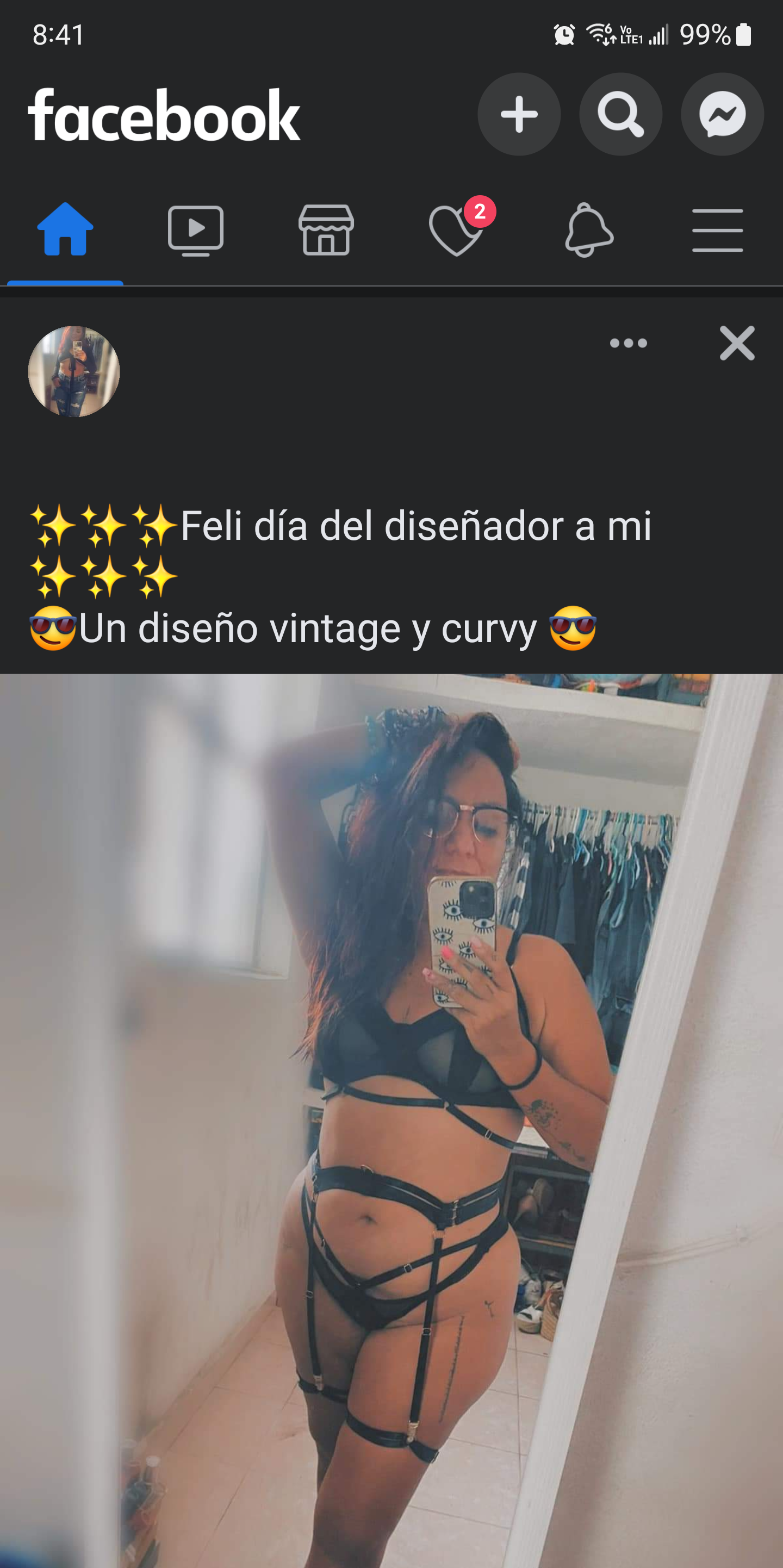Open the Marketplace tab
The height and width of the screenshot is (1568, 783).
click(x=326, y=230)
